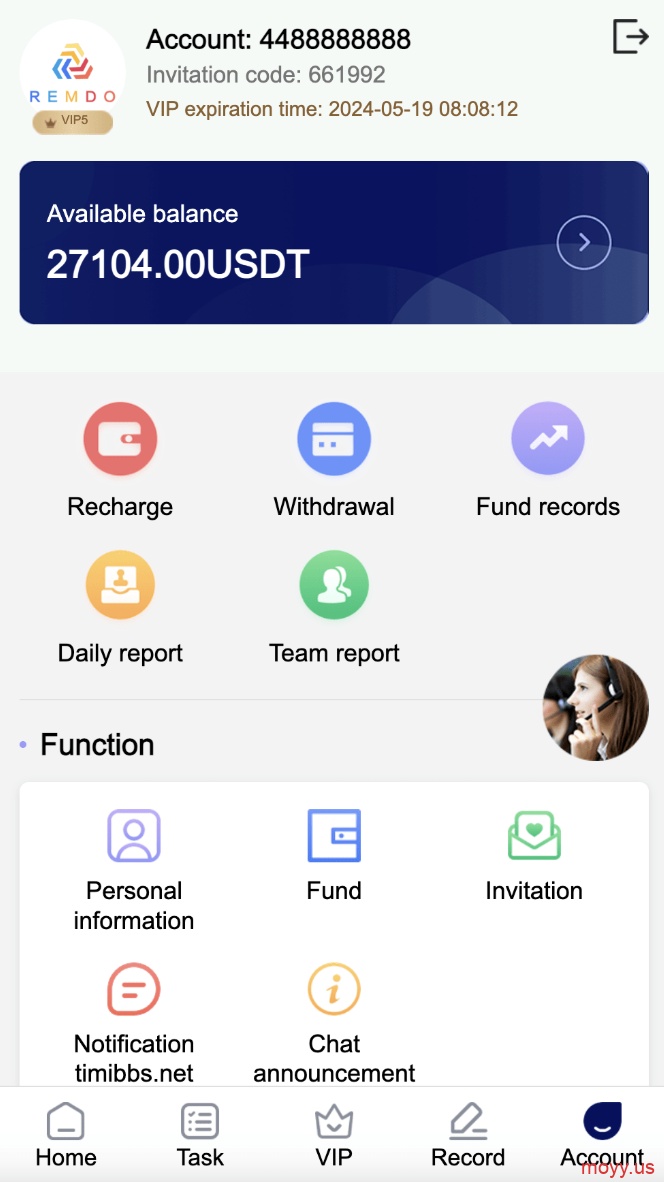The width and height of the screenshot is (664, 1182).
Task: Switch to the Home tab
Action: point(66,1135)
